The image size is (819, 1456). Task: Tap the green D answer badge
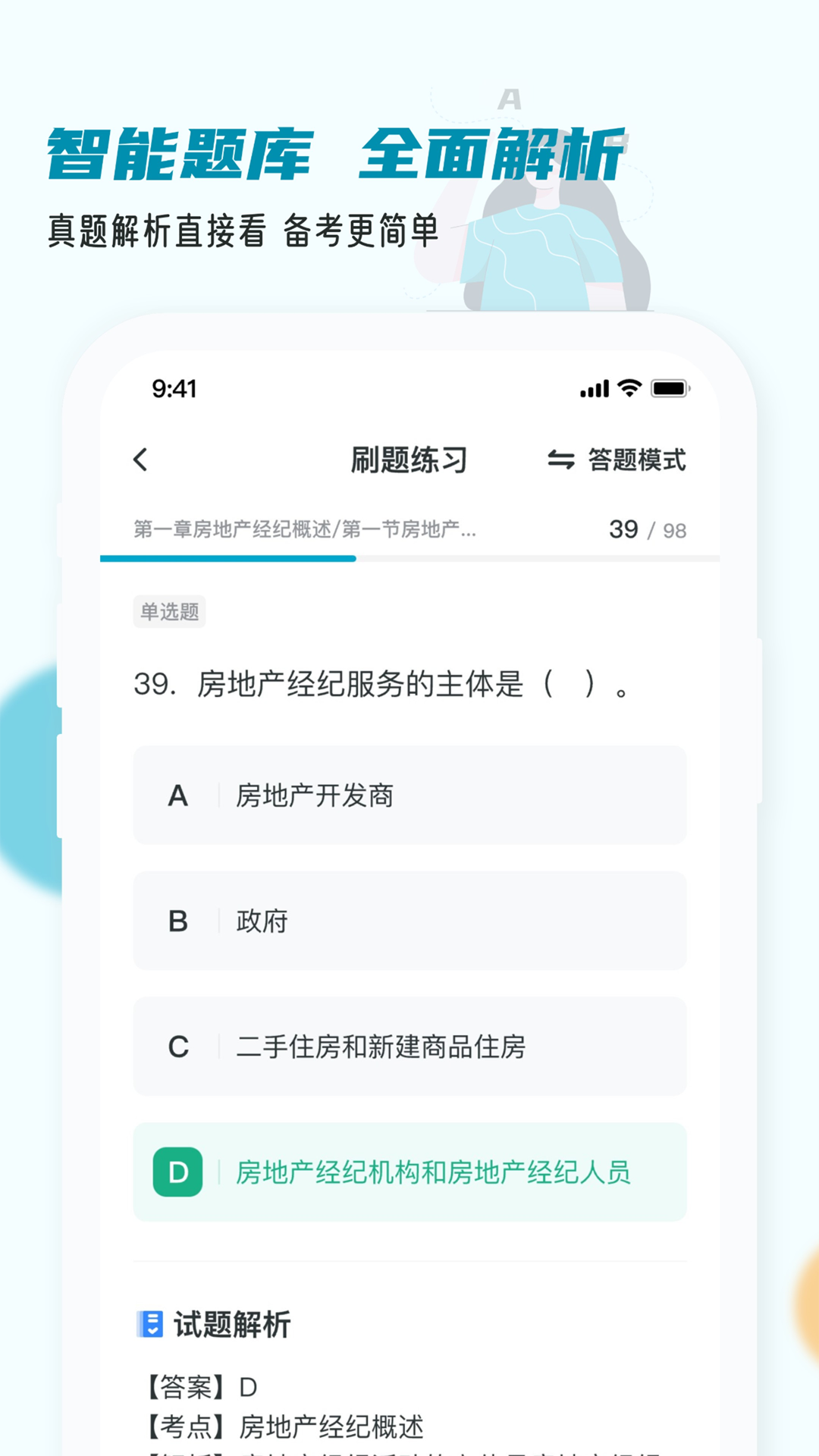[x=178, y=1172]
